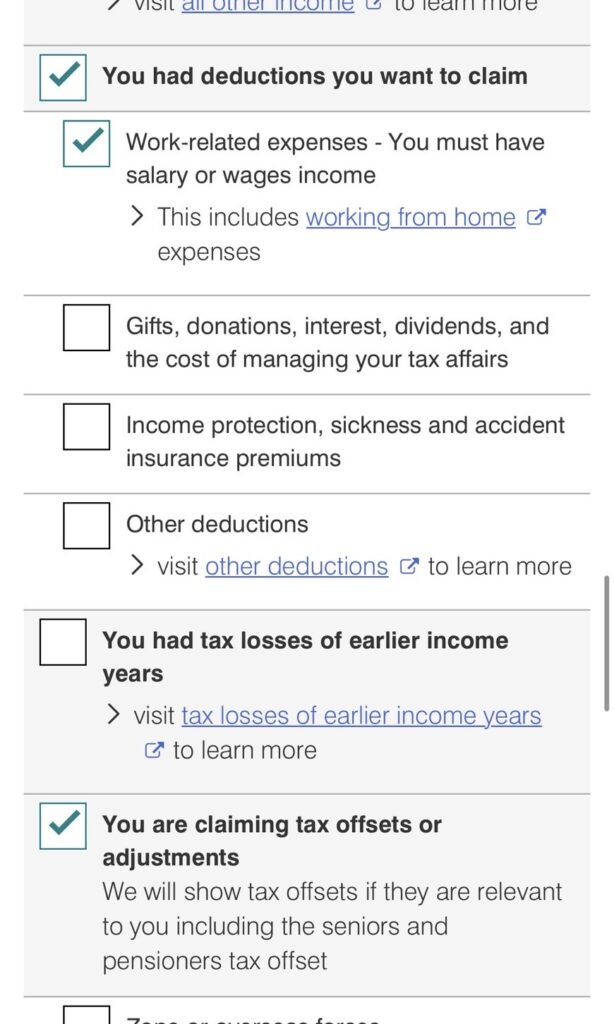614x1024 pixels.
Task: Uncheck 'You had deductions you want to claim'
Action: (x=63, y=77)
